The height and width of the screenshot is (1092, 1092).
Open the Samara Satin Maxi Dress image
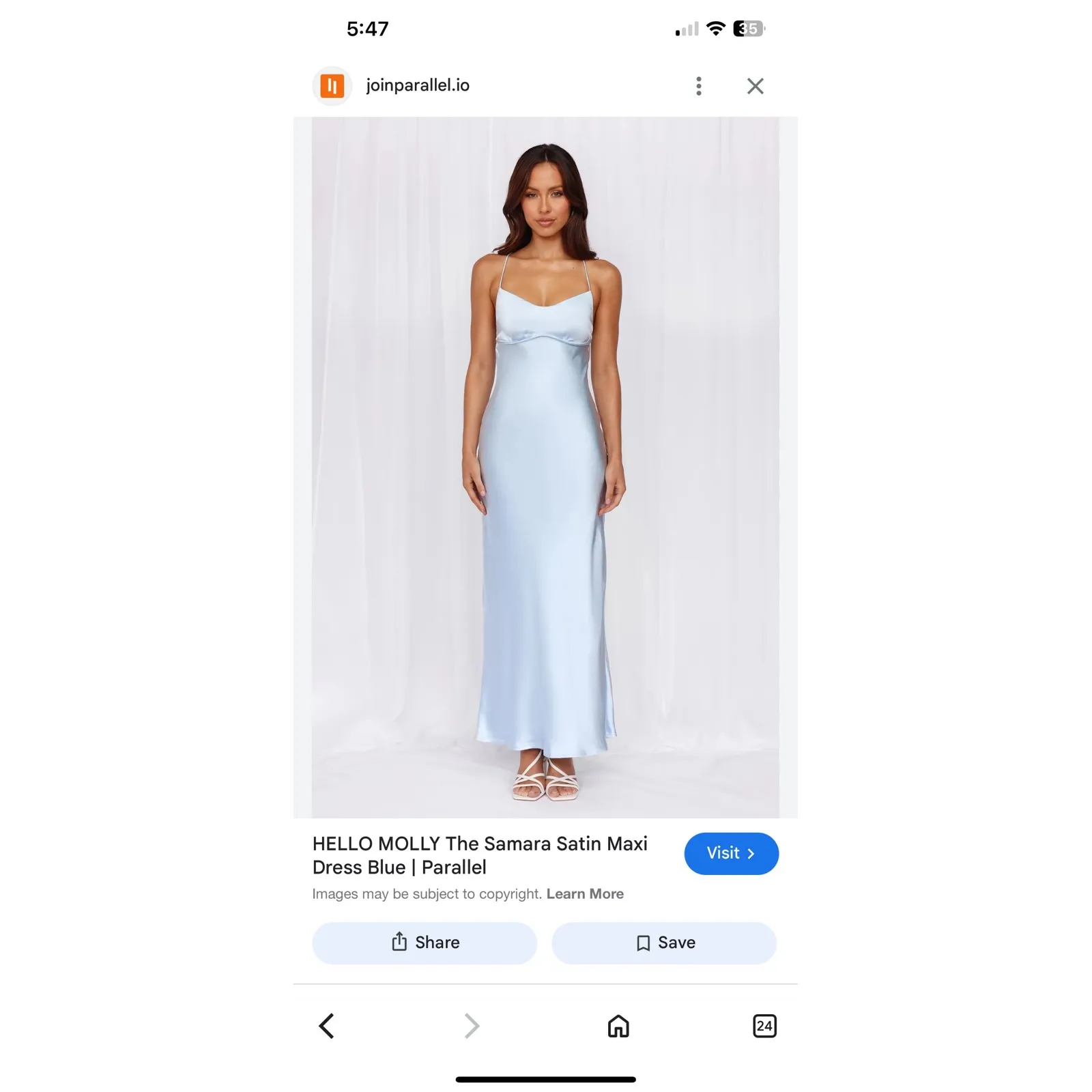(x=545, y=467)
